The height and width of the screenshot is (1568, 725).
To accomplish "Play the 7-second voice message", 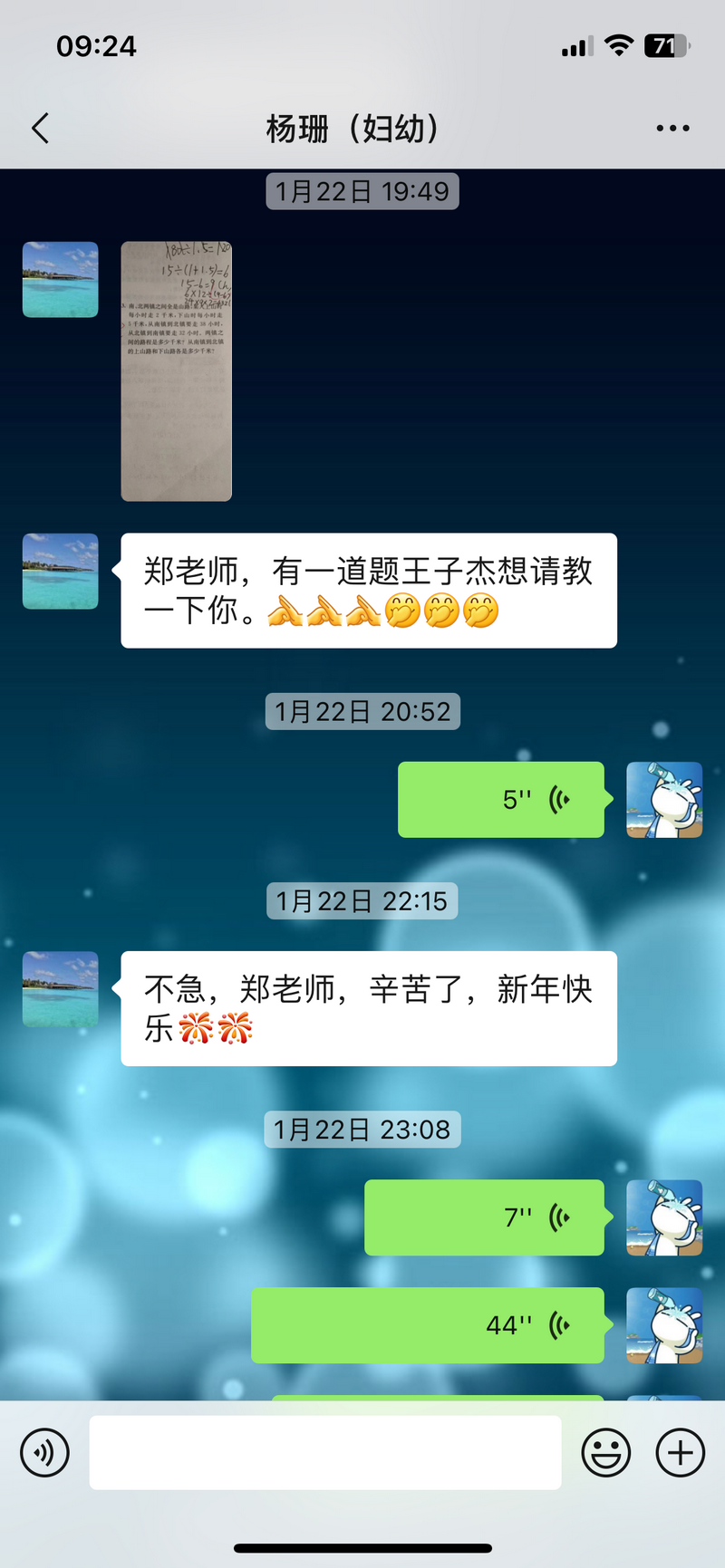I will (x=484, y=1217).
